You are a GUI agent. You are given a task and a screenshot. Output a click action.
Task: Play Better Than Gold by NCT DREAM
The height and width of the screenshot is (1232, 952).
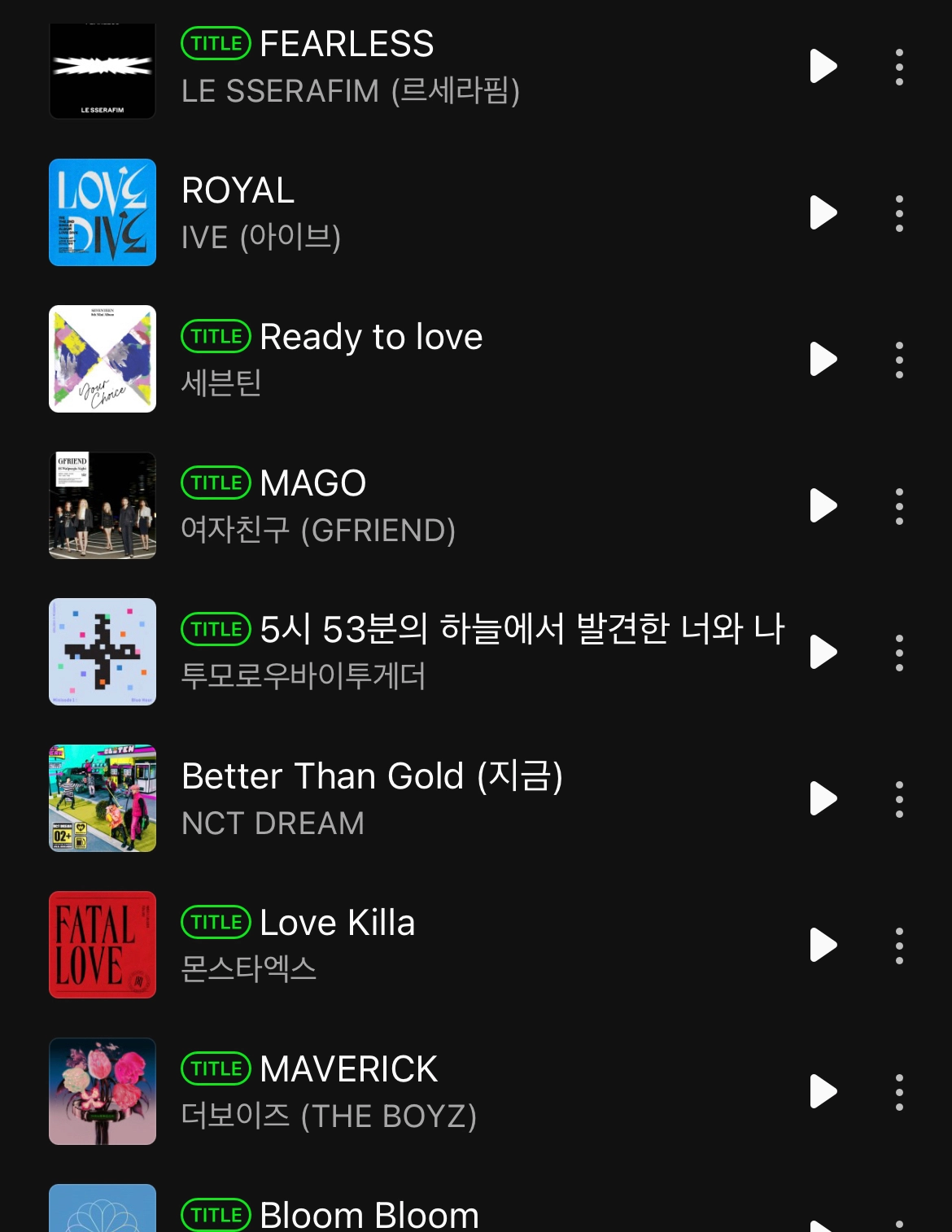[823, 798]
